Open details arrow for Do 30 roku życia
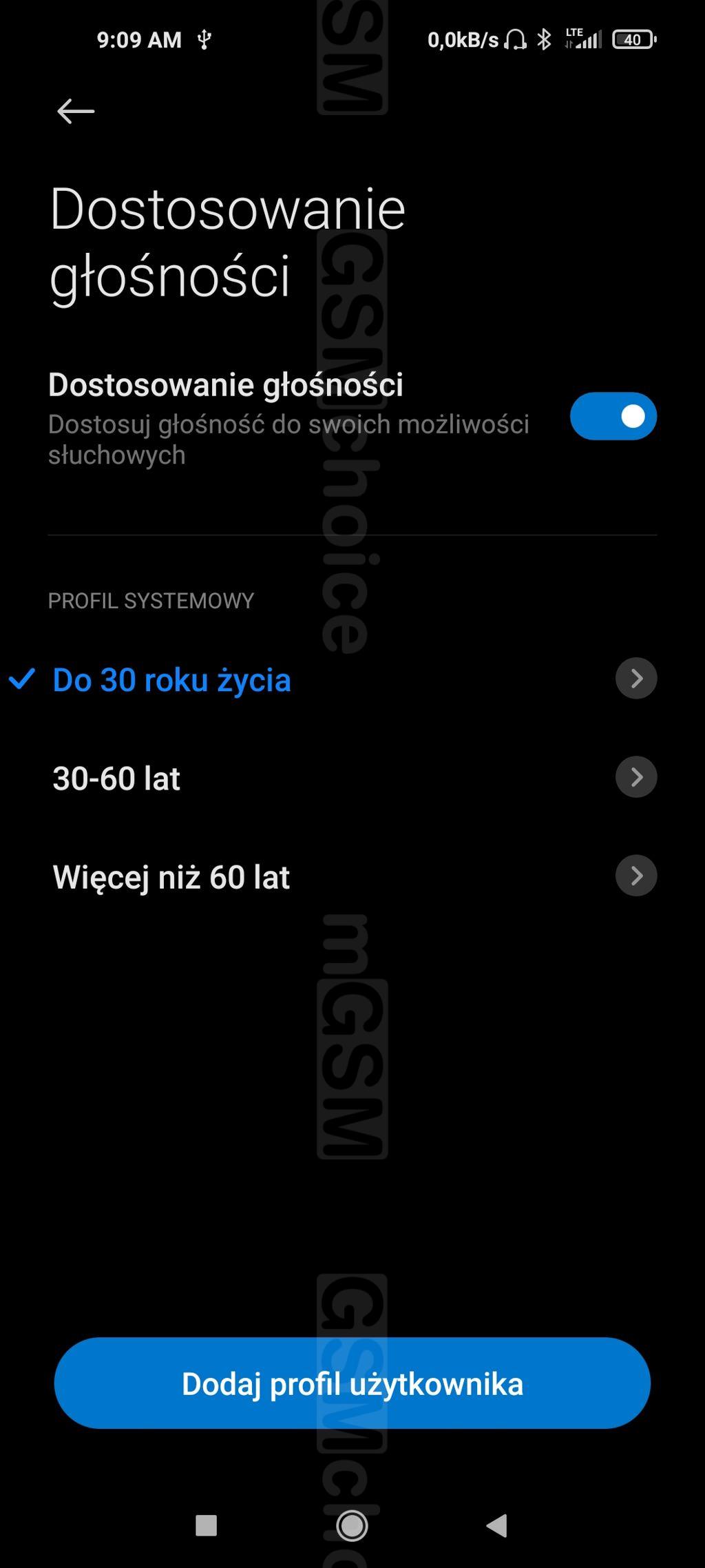 click(x=635, y=679)
